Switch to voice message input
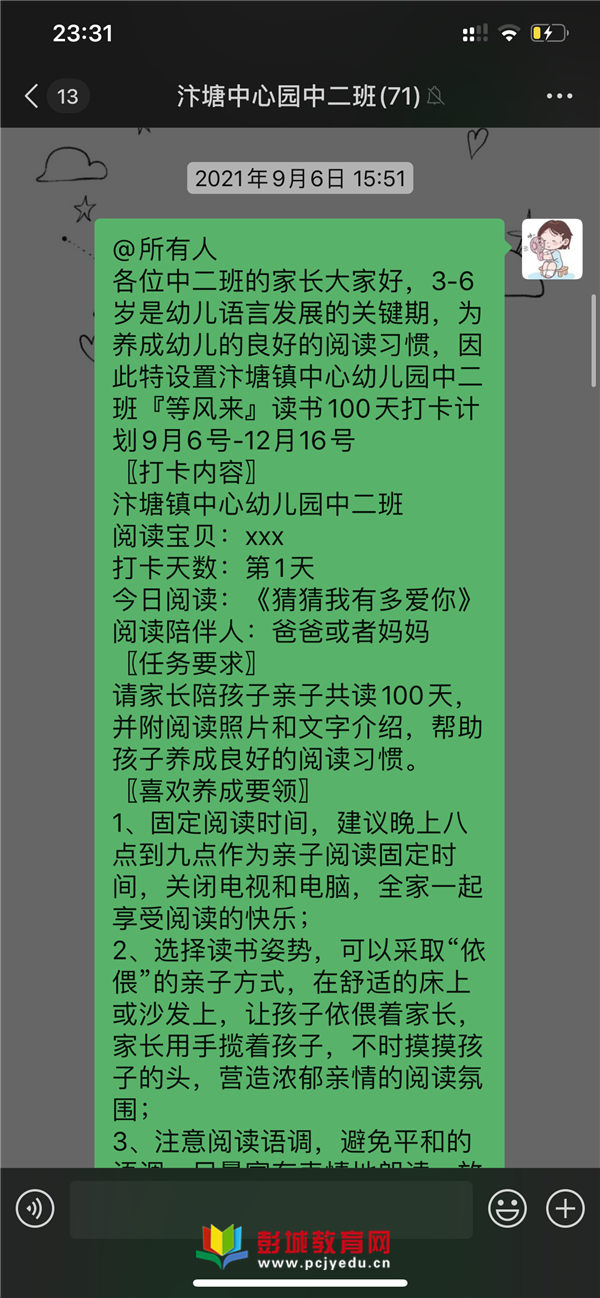Viewport: 600px width, 1298px height. [x=35, y=1209]
